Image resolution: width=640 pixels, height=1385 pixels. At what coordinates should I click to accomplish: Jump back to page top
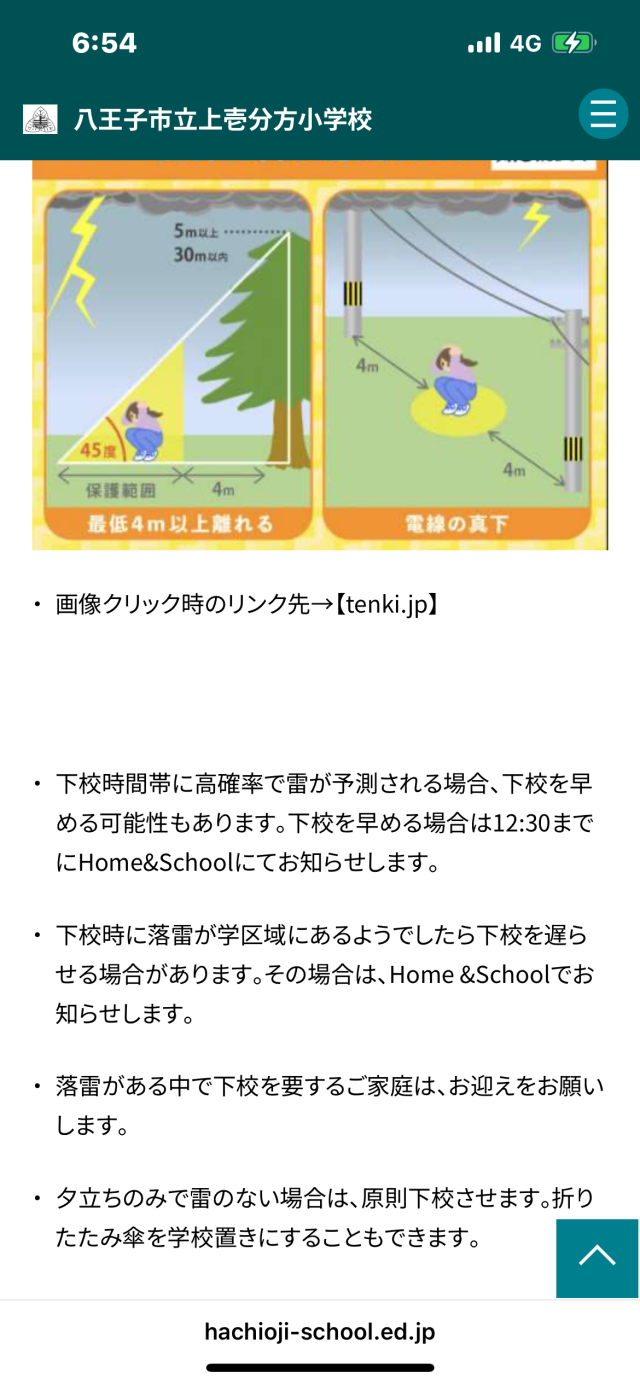coord(597,1257)
